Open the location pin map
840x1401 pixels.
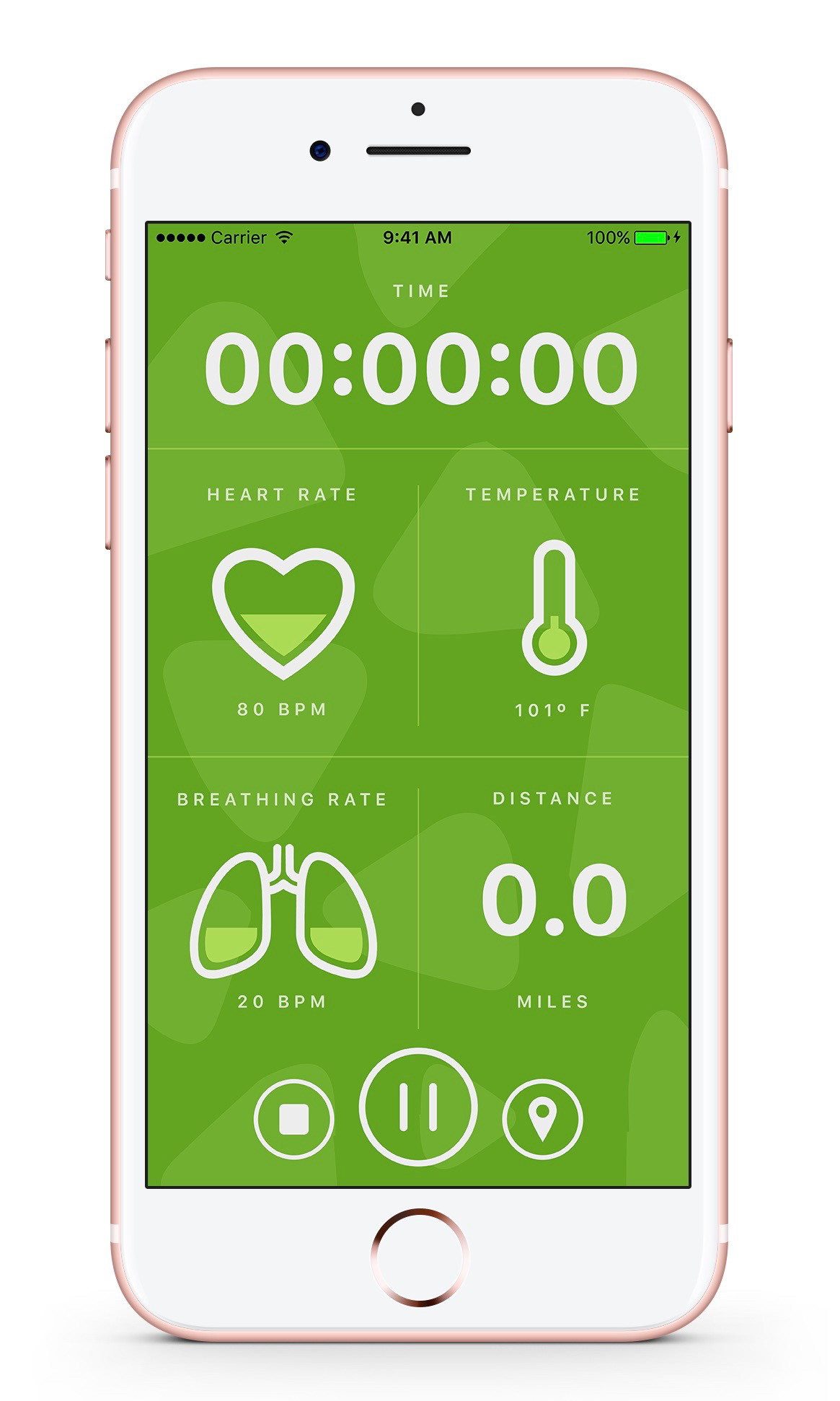541,1119
